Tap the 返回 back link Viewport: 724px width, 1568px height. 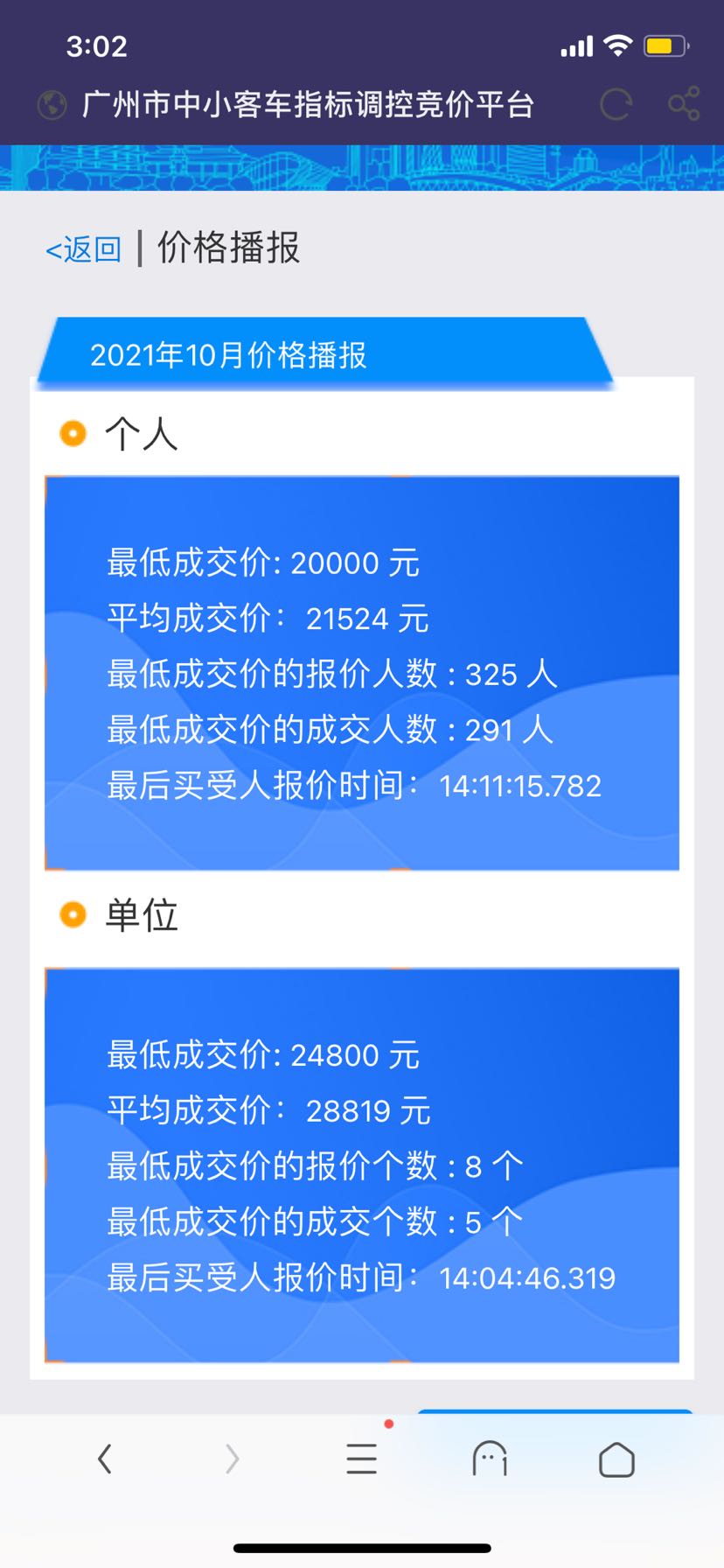(x=84, y=250)
